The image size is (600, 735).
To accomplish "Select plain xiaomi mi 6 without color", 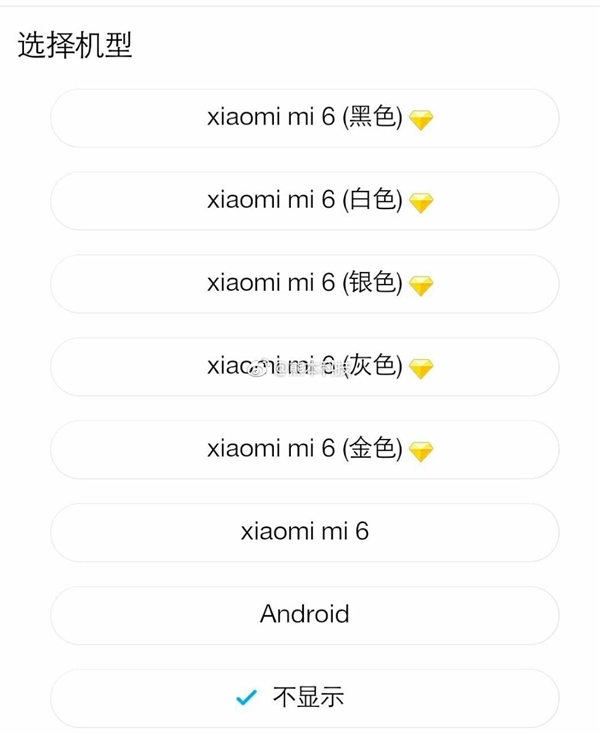I will coord(304,531).
